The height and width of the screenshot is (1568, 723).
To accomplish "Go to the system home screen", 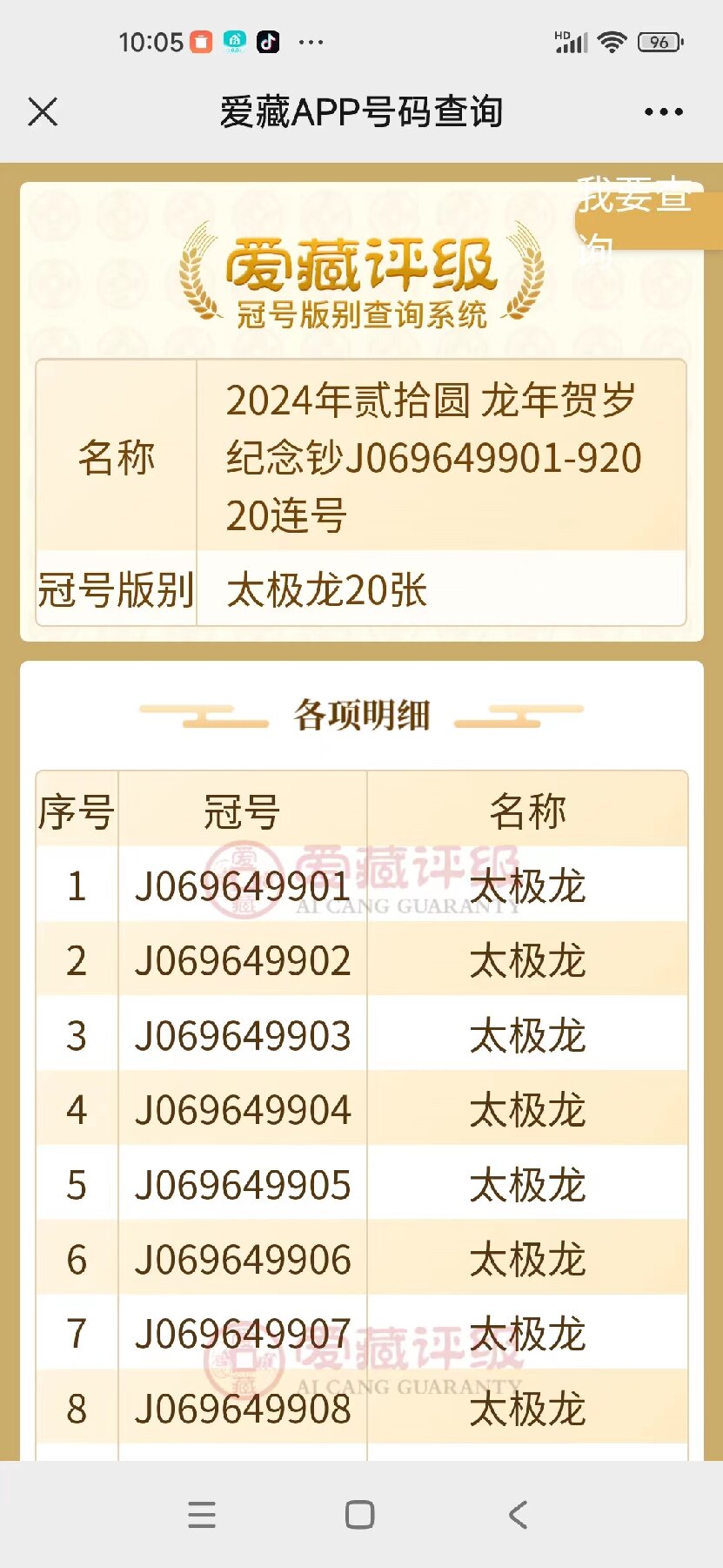I will tap(360, 1515).
